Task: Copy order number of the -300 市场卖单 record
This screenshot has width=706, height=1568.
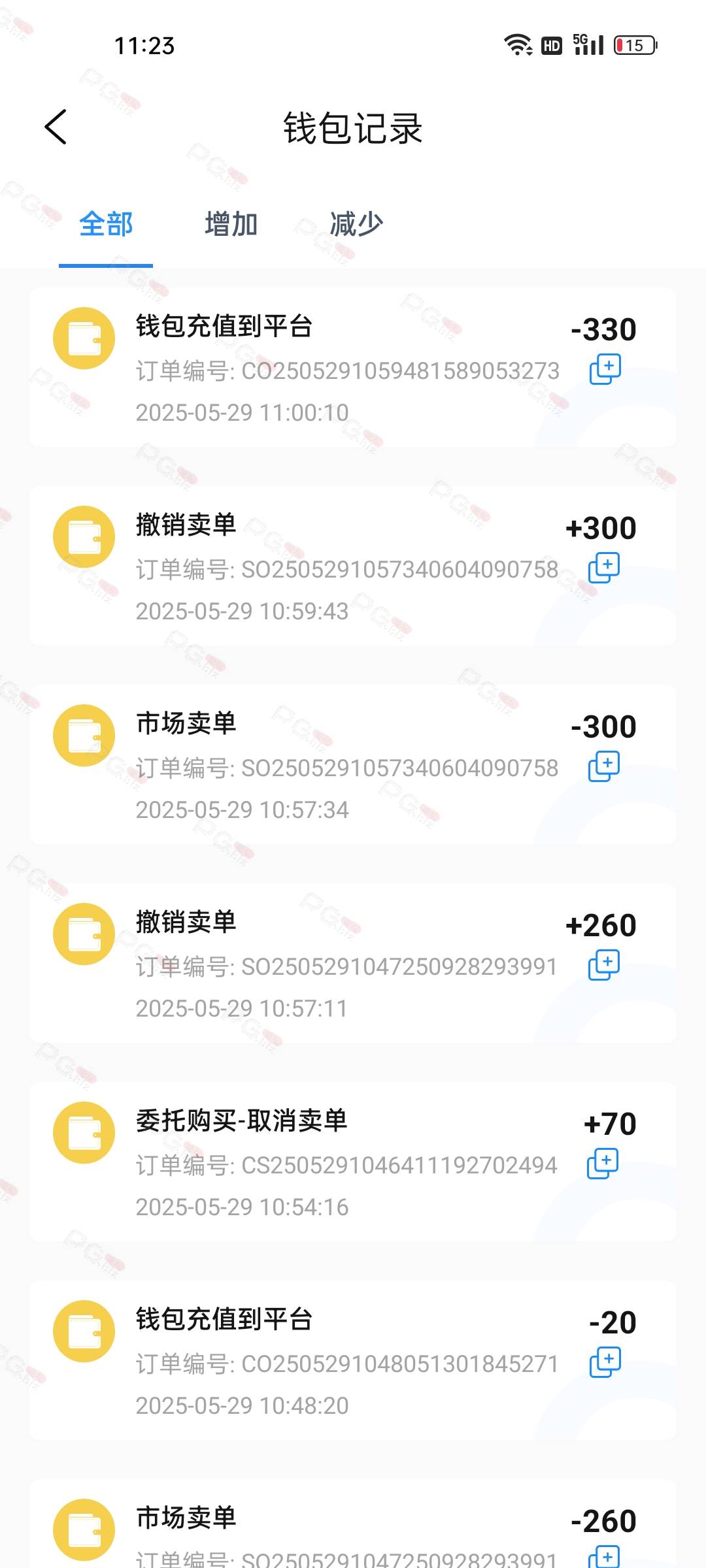Action: click(x=604, y=766)
